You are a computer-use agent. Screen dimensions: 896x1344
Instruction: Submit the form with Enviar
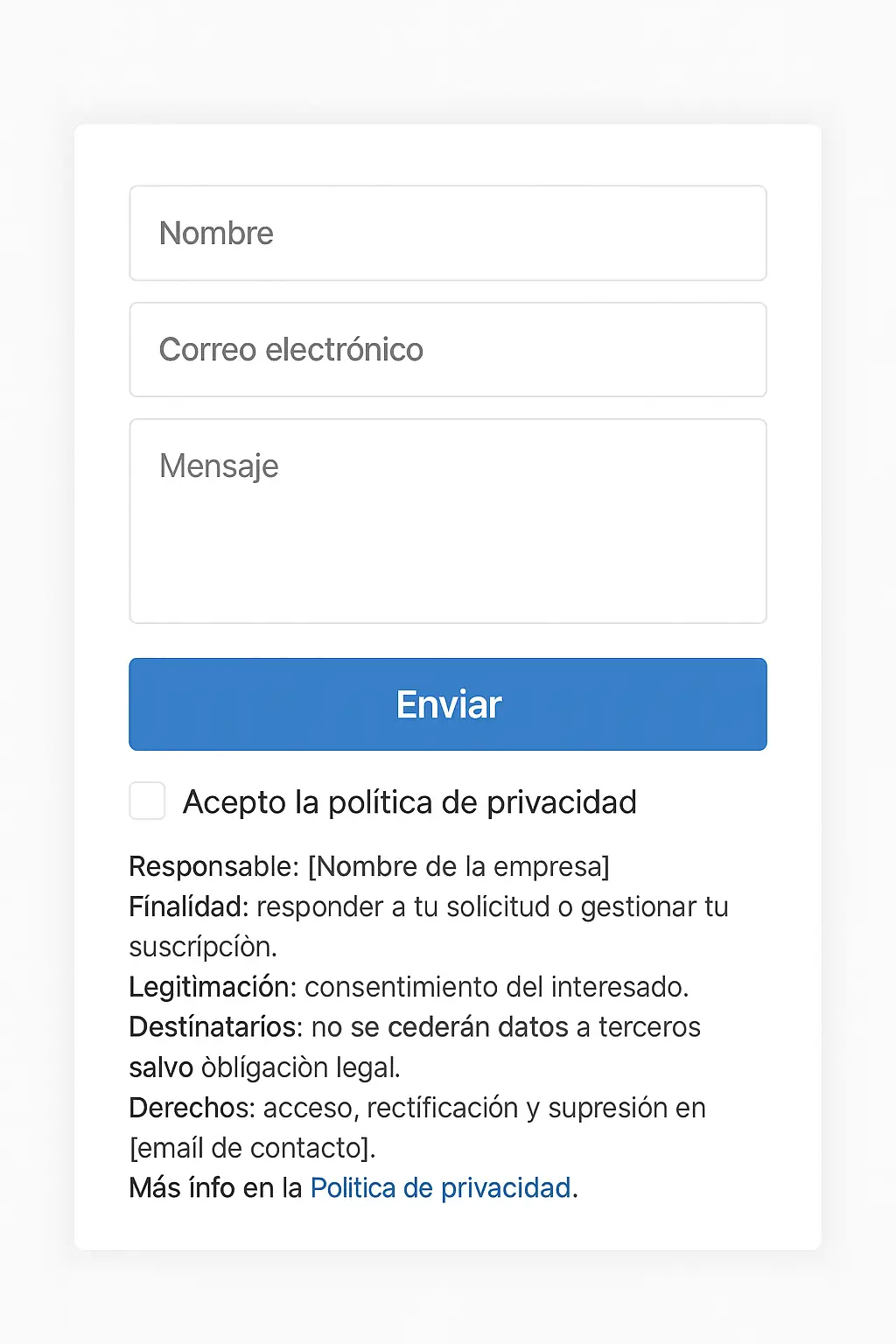[x=448, y=704]
